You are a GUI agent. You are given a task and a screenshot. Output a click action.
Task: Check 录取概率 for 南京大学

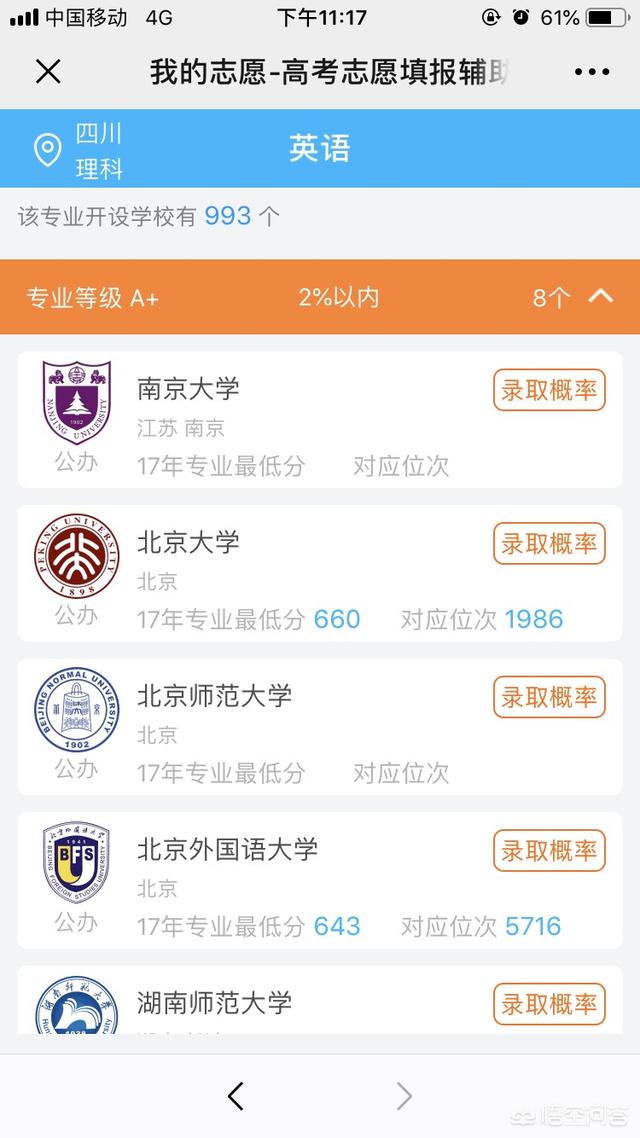click(x=549, y=390)
